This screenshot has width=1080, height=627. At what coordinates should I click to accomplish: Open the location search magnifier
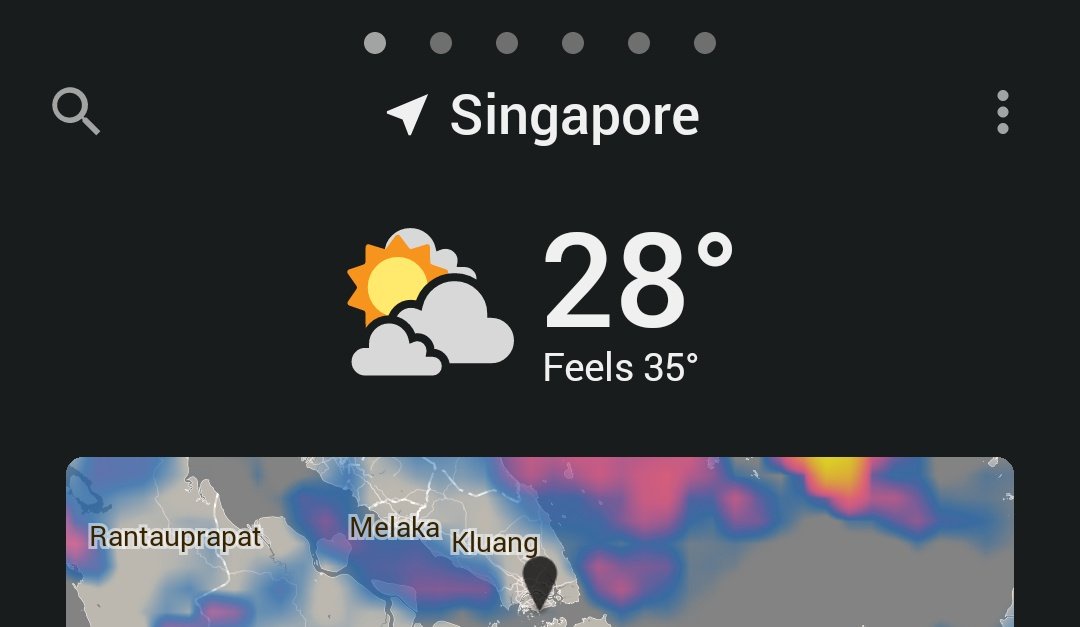(x=76, y=111)
